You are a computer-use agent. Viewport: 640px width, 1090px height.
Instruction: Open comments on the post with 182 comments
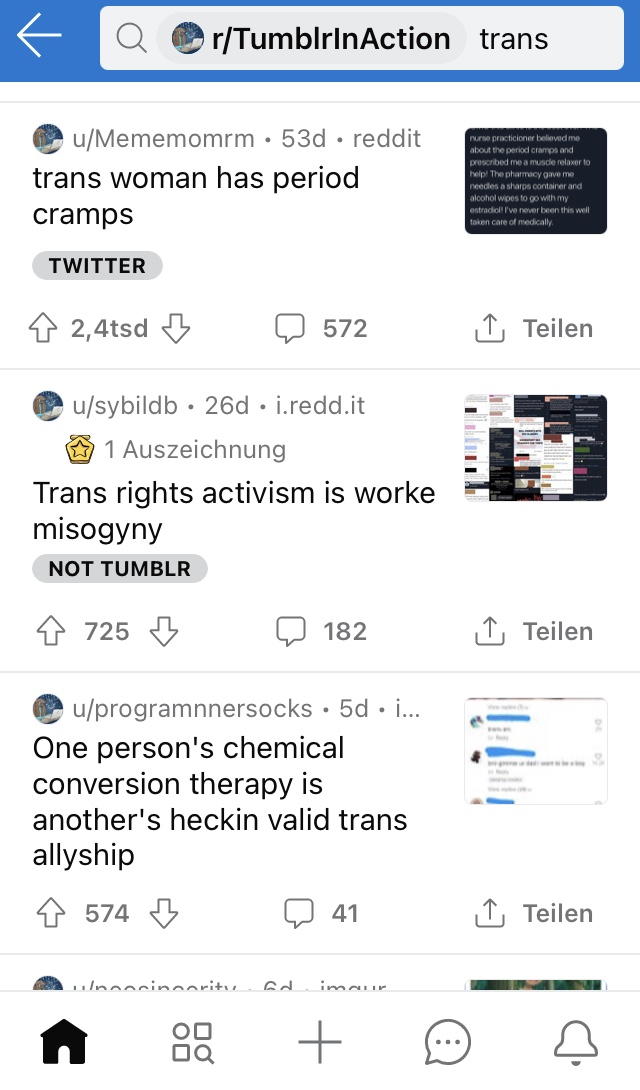pos(321,631)
